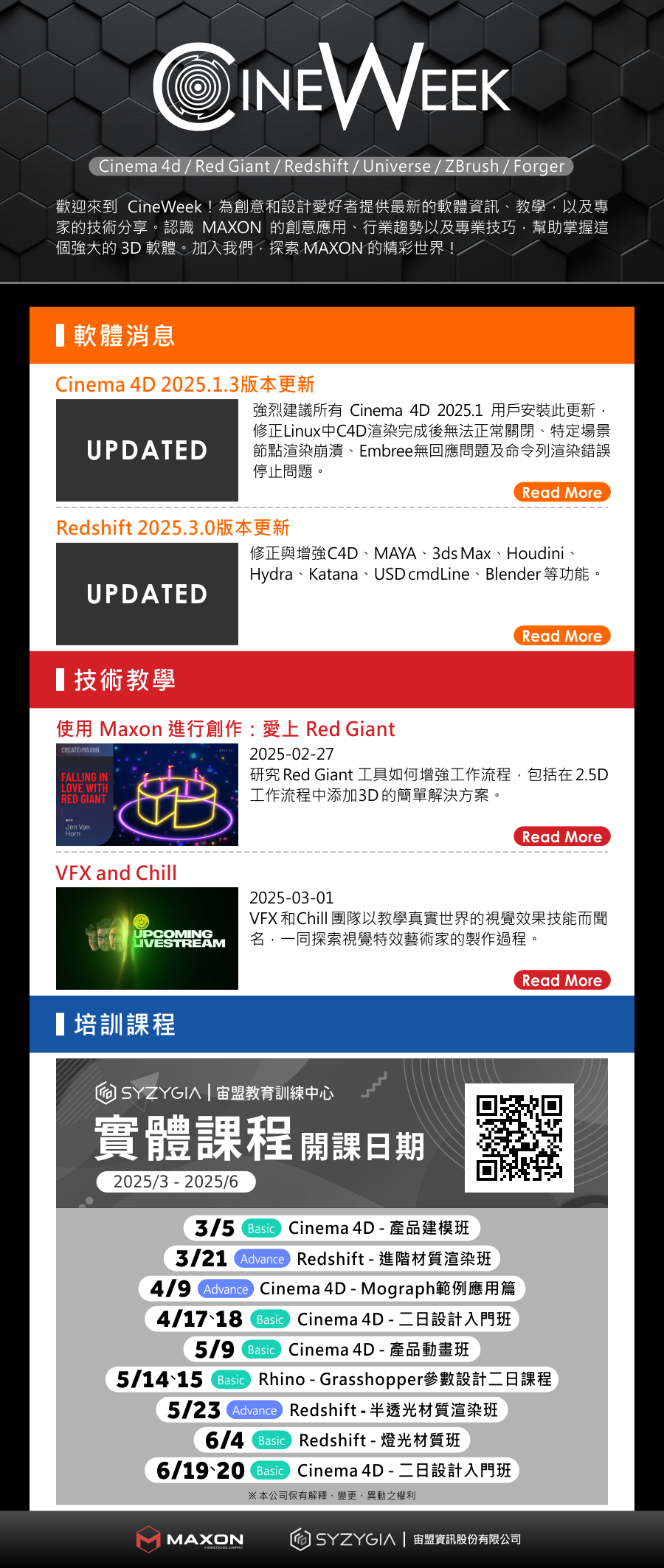Open Read More for Cinema 4D 2025.1.3 update
This screenshot has height=1568, width=664.
click(x=561, y=493)
